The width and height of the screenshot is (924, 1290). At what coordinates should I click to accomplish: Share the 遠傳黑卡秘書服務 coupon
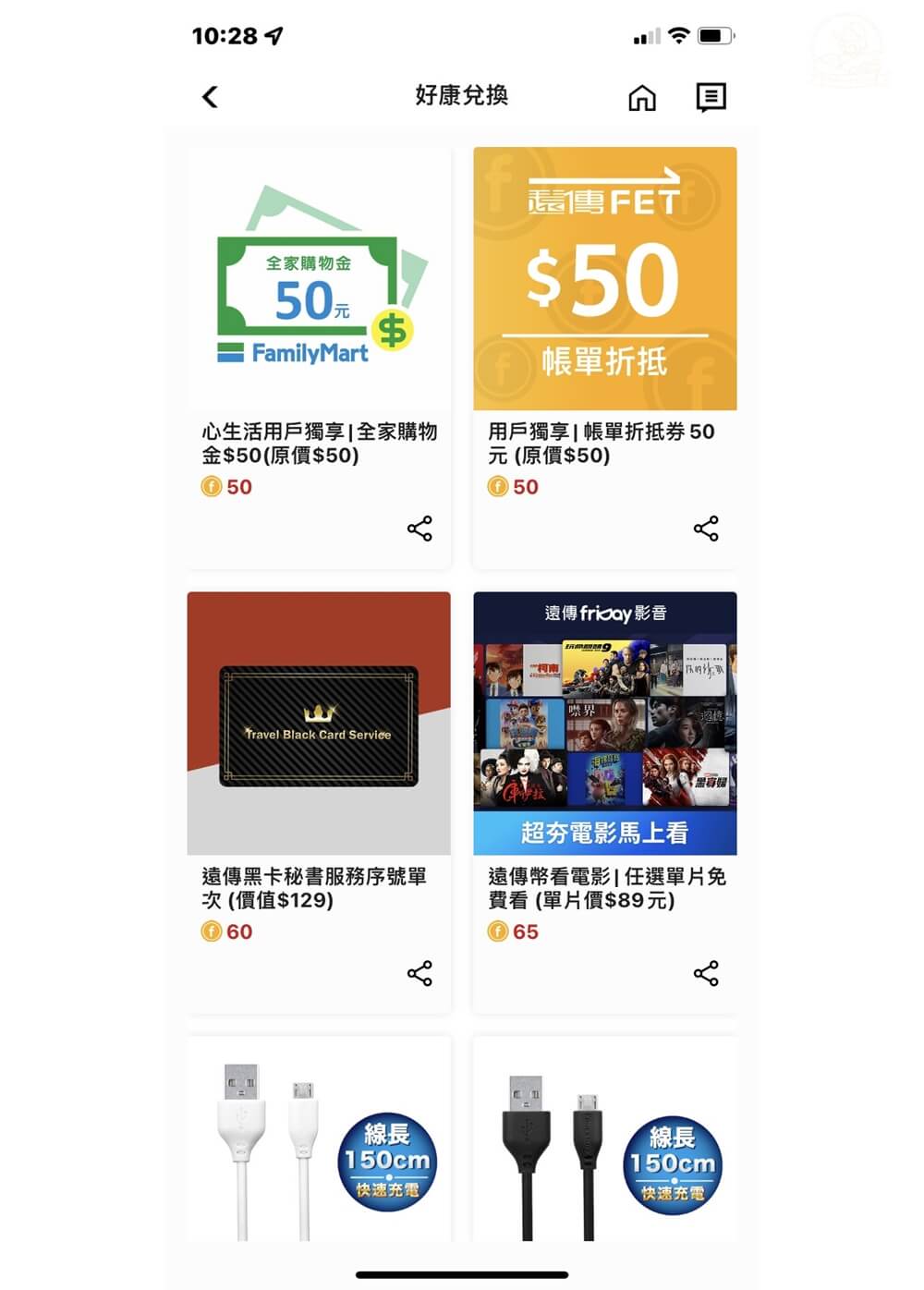tap(420, 972)
